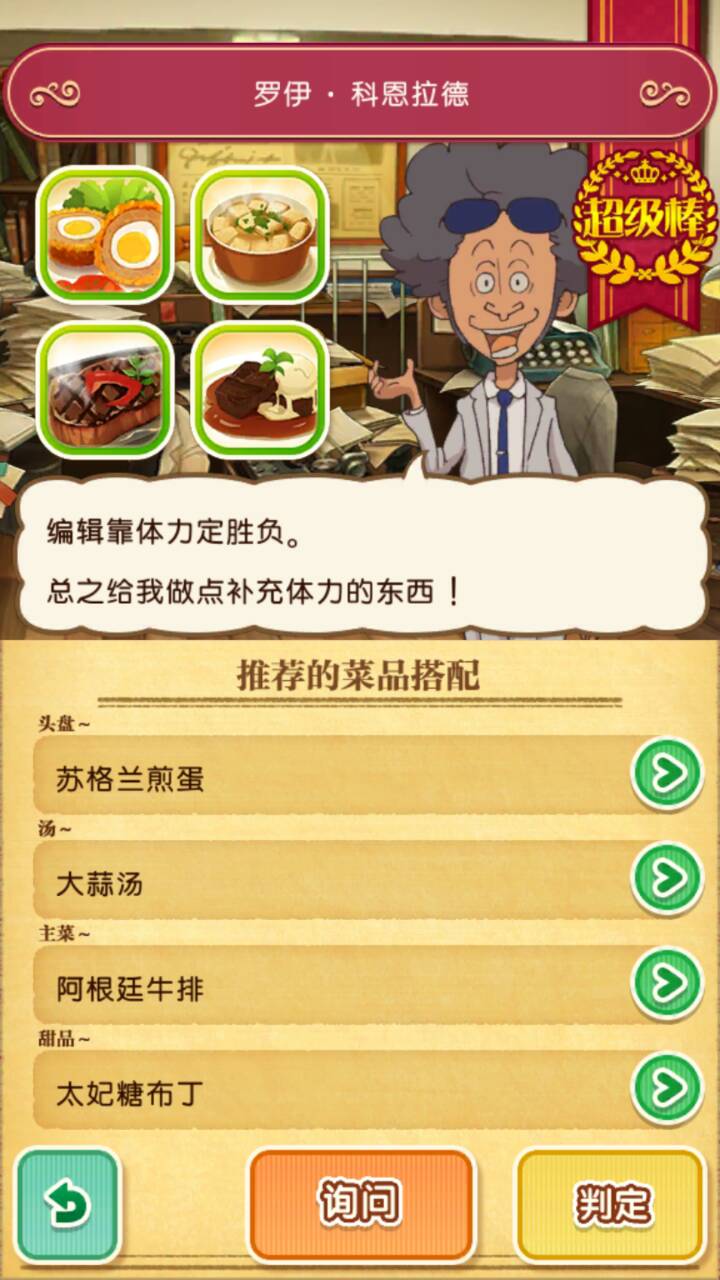
Task: Tap the 判定 judge button
Action: pos(611,1205)
